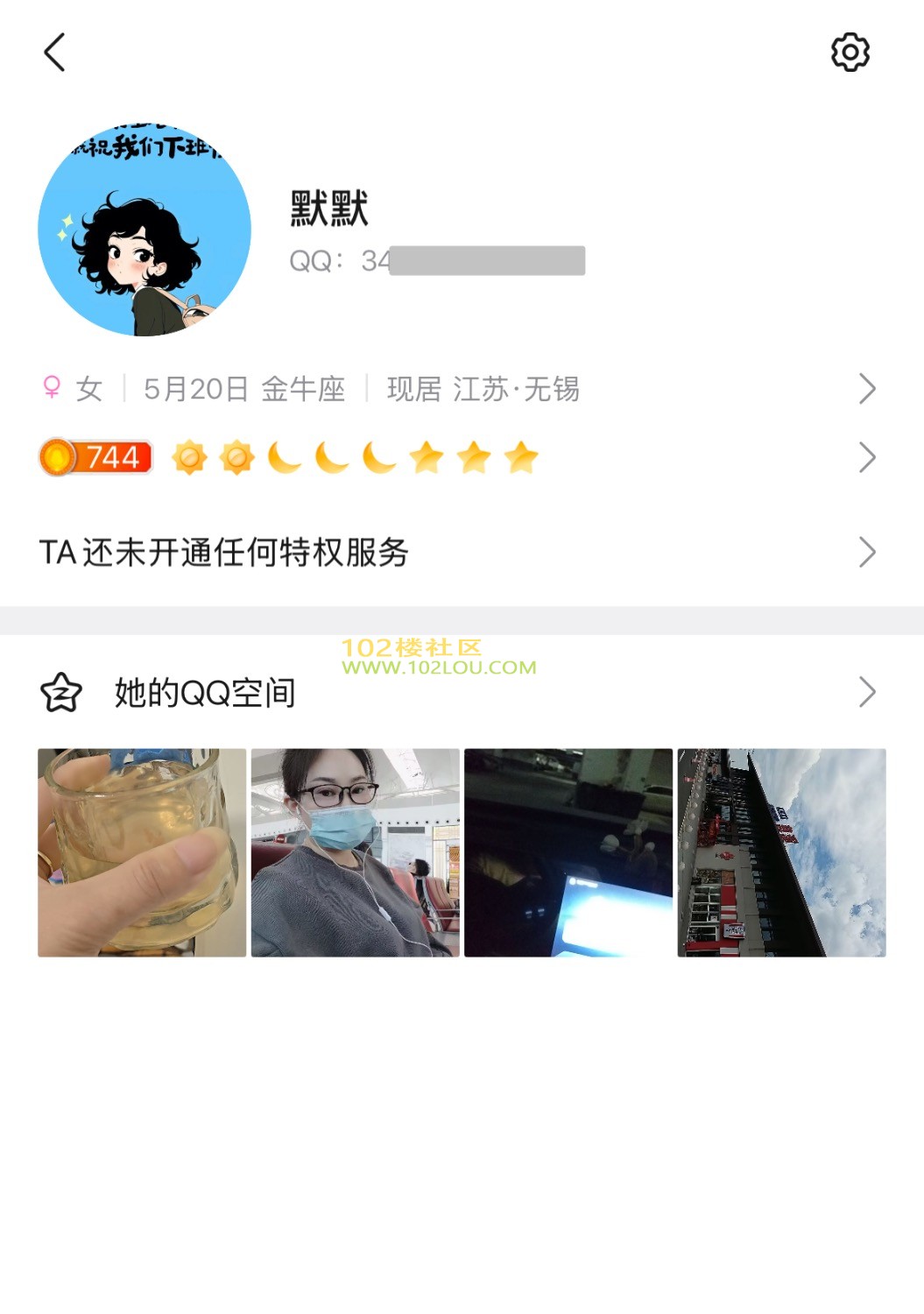
Task: Open the TA还未开通任何特权服务 row
Action: point(455,552)
